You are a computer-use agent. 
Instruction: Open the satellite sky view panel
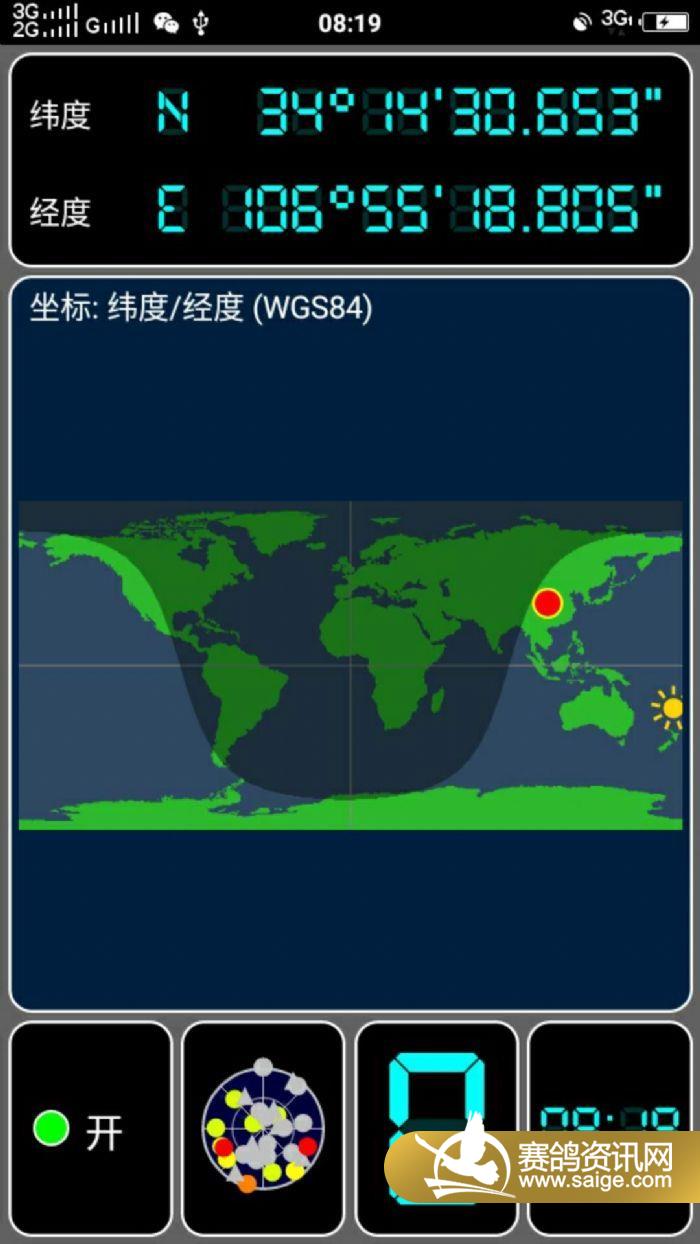pyautogui.click(x=263, y=1128)
